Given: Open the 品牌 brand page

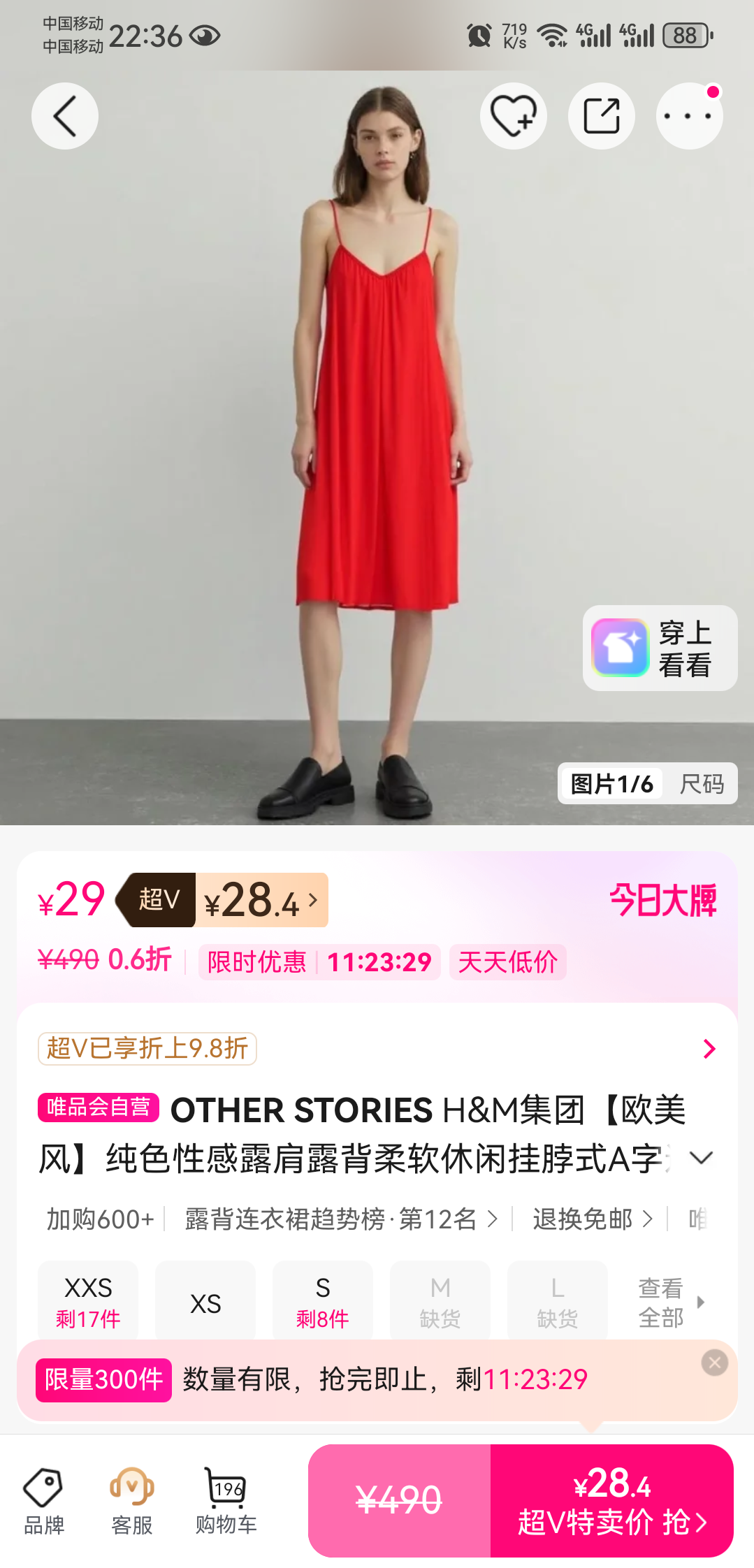Looking at the screenshot, I should pyautogui.click(x=44, y=1499).
